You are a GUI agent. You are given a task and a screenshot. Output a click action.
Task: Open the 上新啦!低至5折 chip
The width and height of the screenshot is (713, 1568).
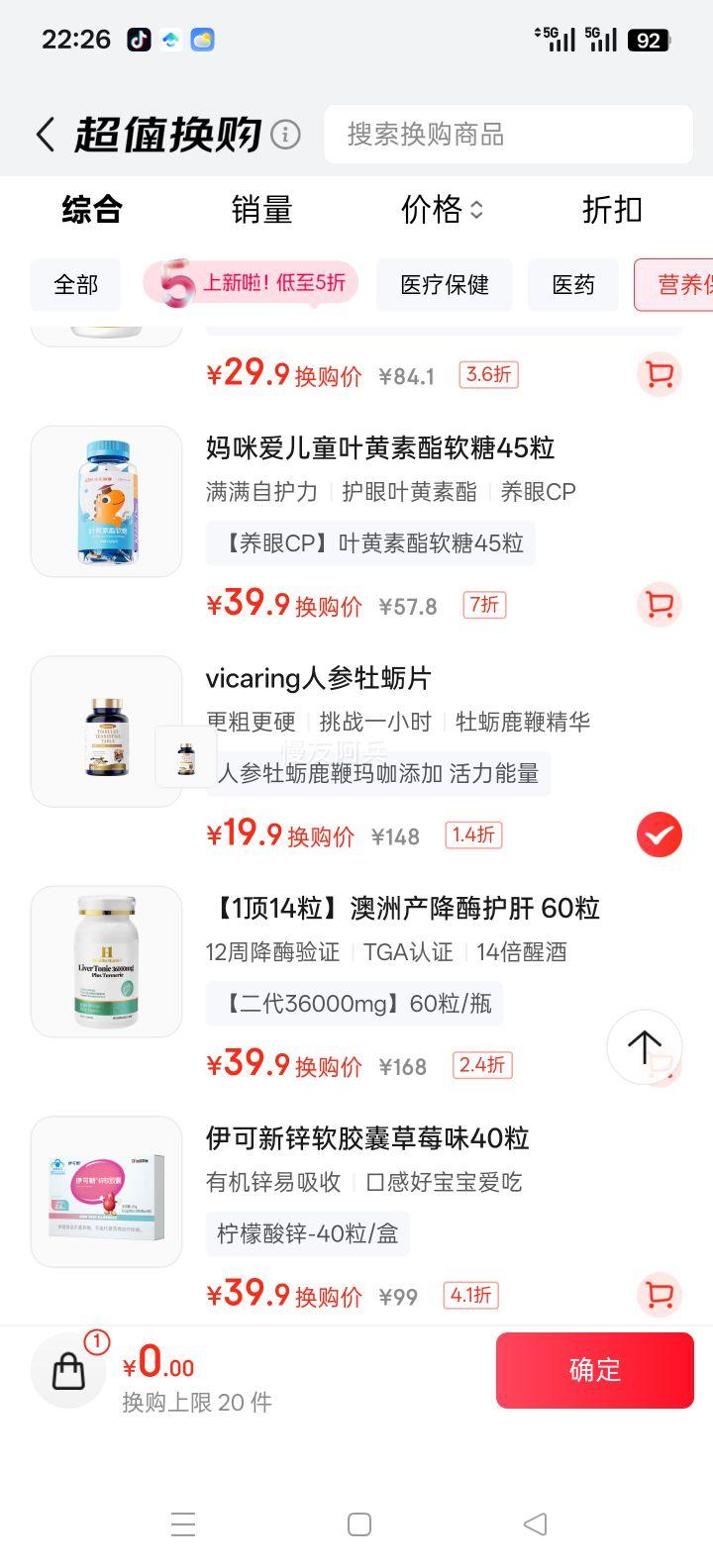252,284
